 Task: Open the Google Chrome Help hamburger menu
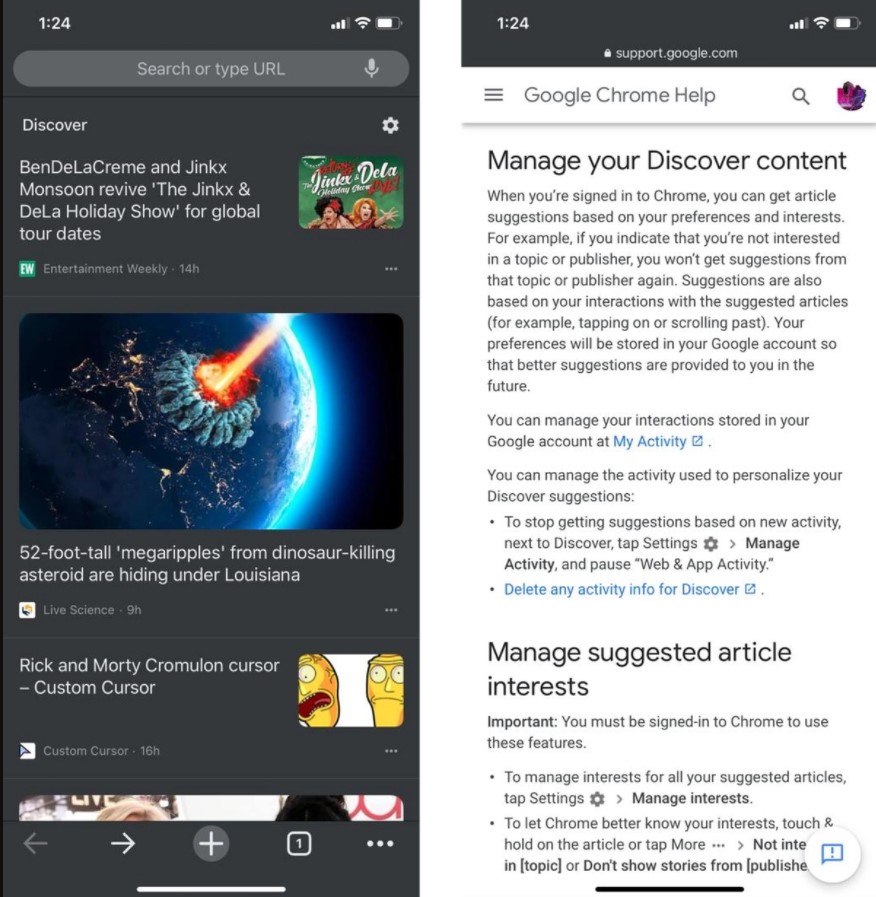(493, 95)
